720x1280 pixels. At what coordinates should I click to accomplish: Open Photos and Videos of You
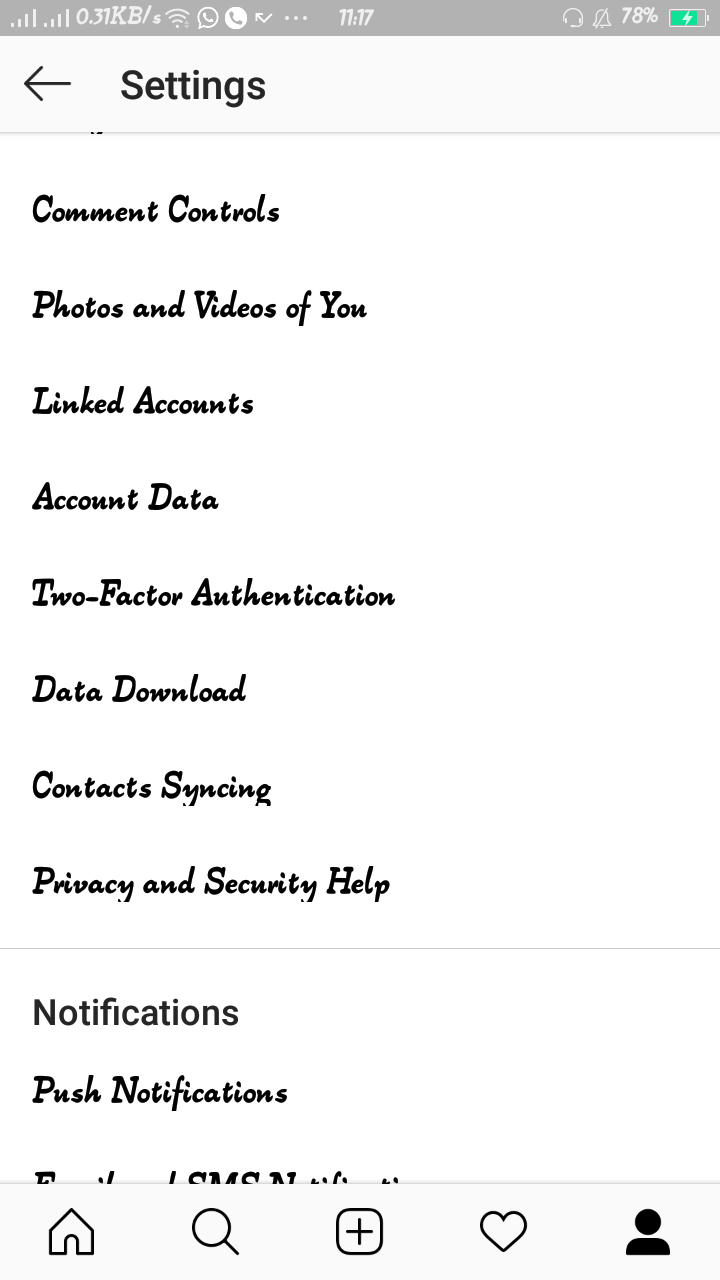click(360, 306)
